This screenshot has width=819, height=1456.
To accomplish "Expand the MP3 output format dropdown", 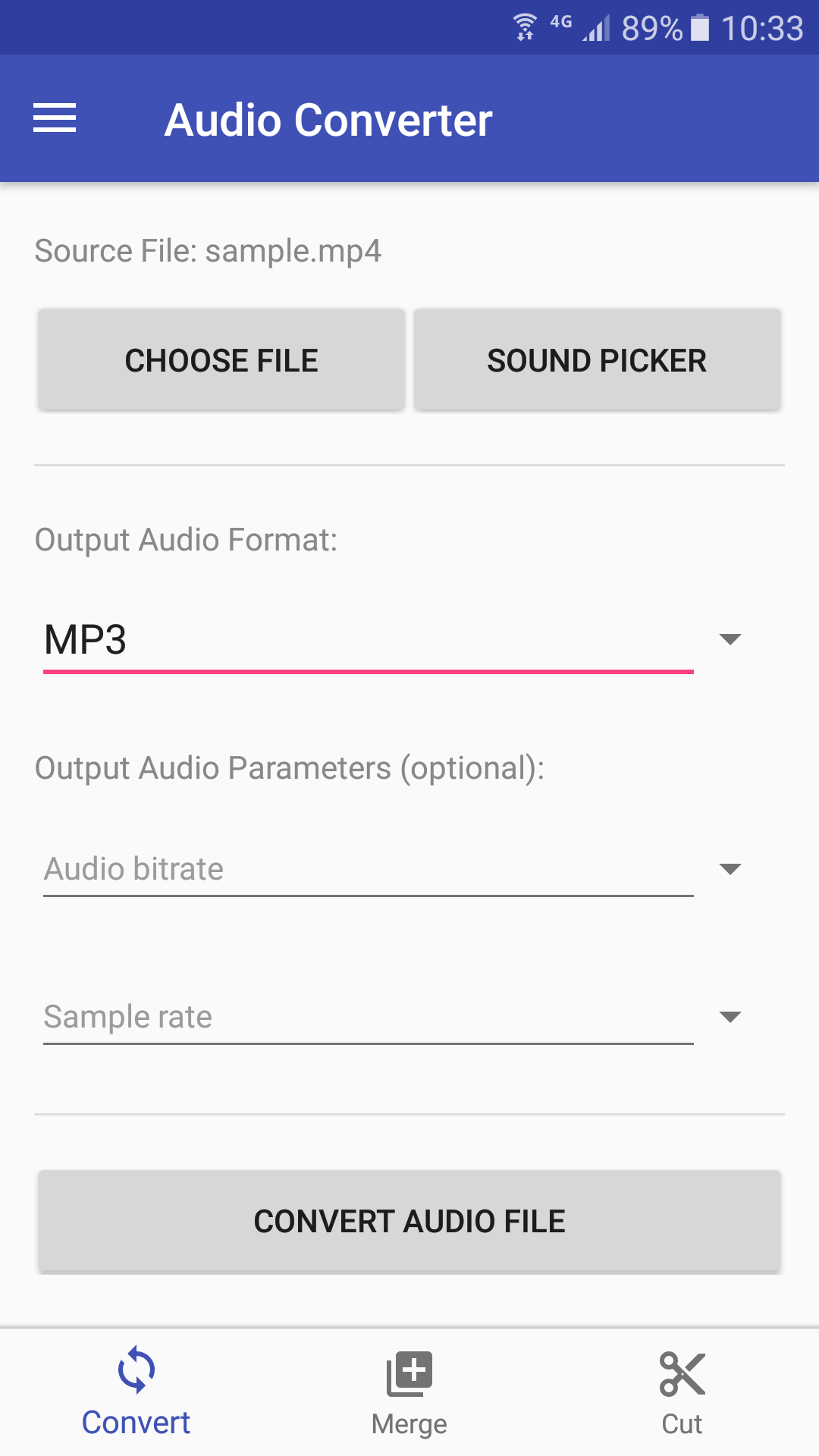I will [x=393, y=640].
